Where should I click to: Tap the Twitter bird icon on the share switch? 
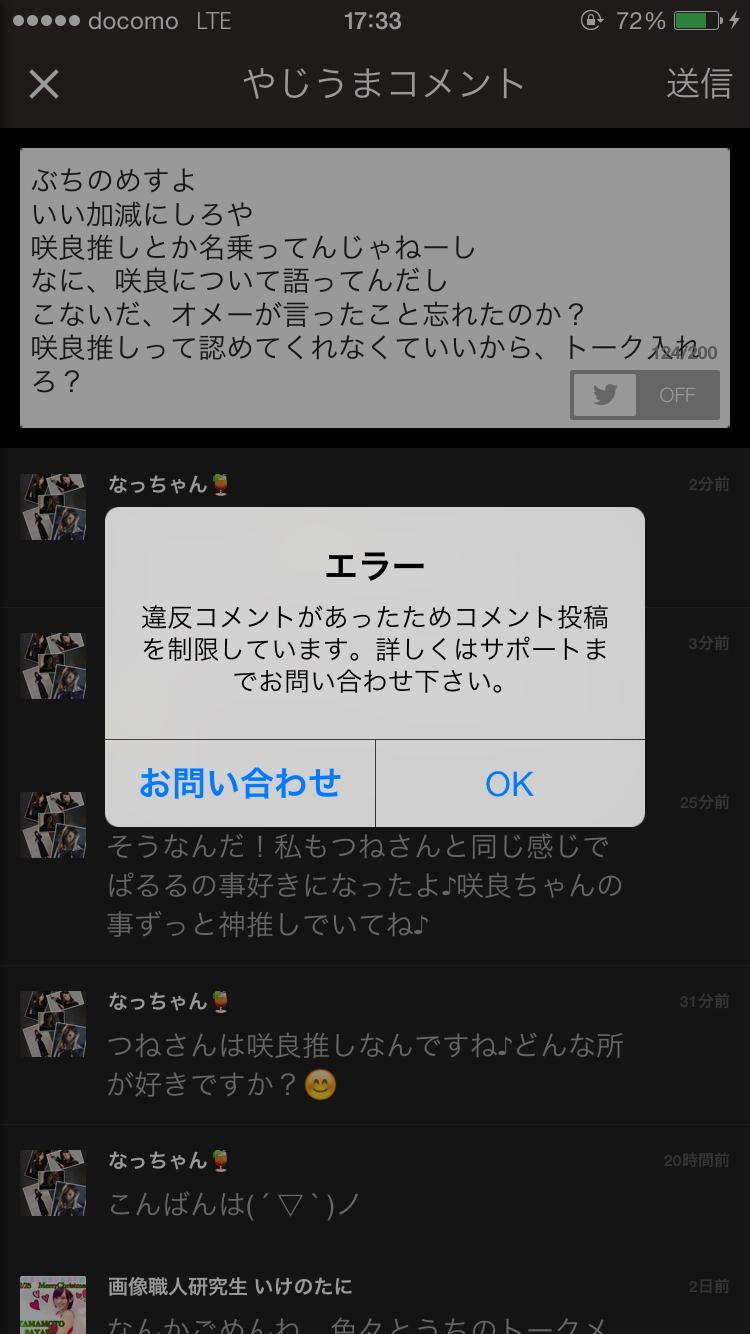(x=604, y=395)
